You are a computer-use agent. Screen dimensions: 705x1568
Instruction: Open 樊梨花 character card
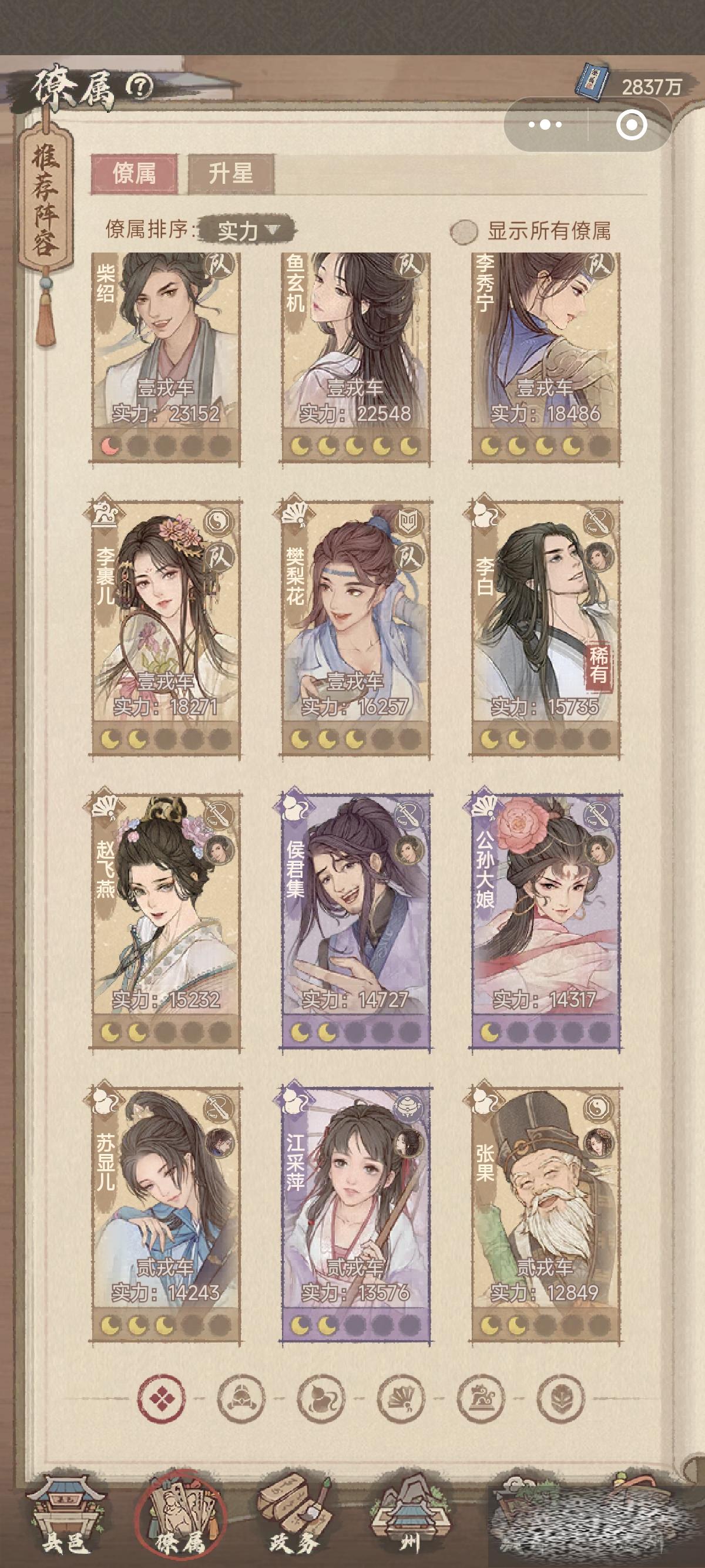click(355, 627)
